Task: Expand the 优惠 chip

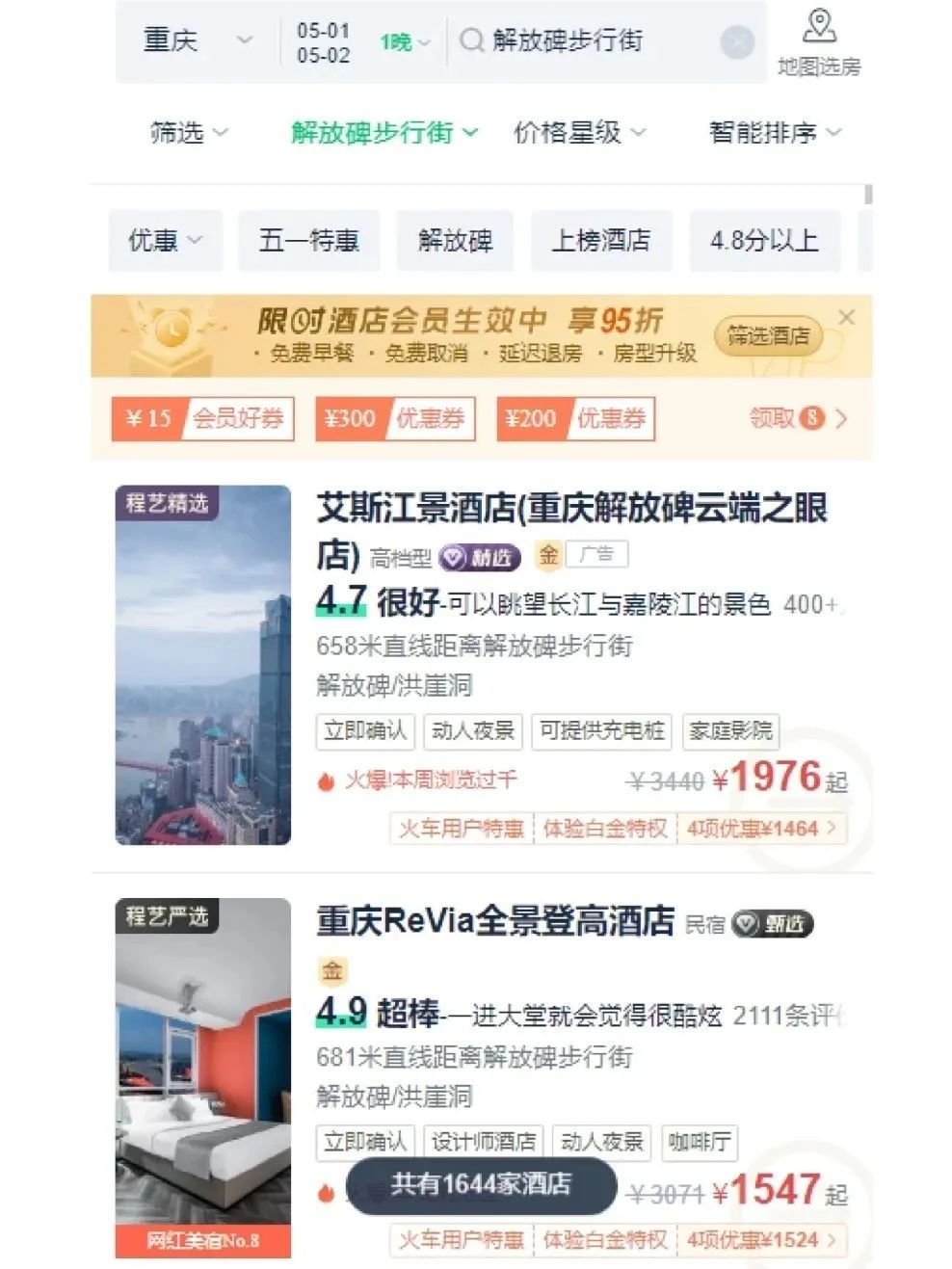Action: pos(165,240)
